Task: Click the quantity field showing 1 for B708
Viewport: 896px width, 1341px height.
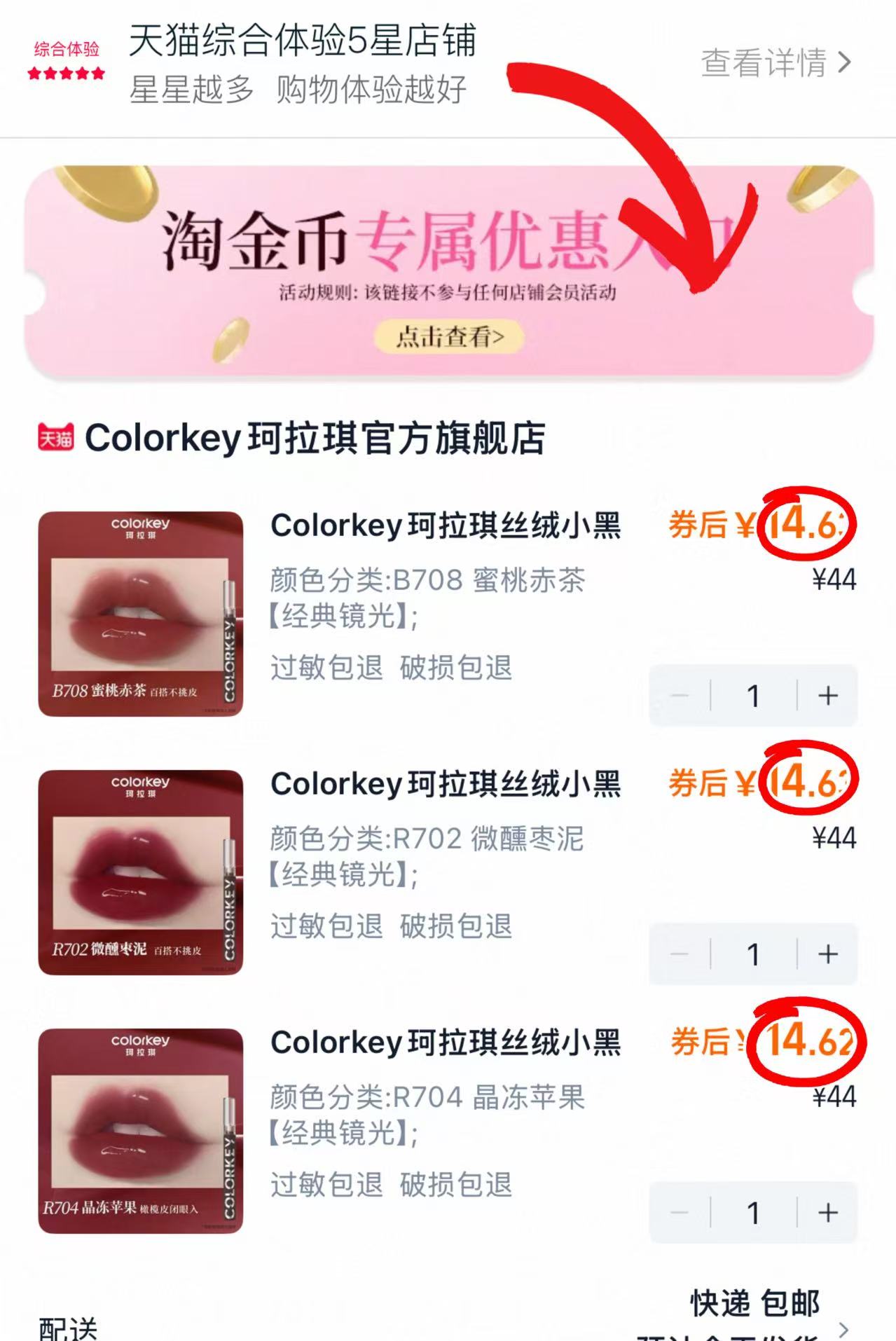Action: pyautogui.click(x=753, y=694)
